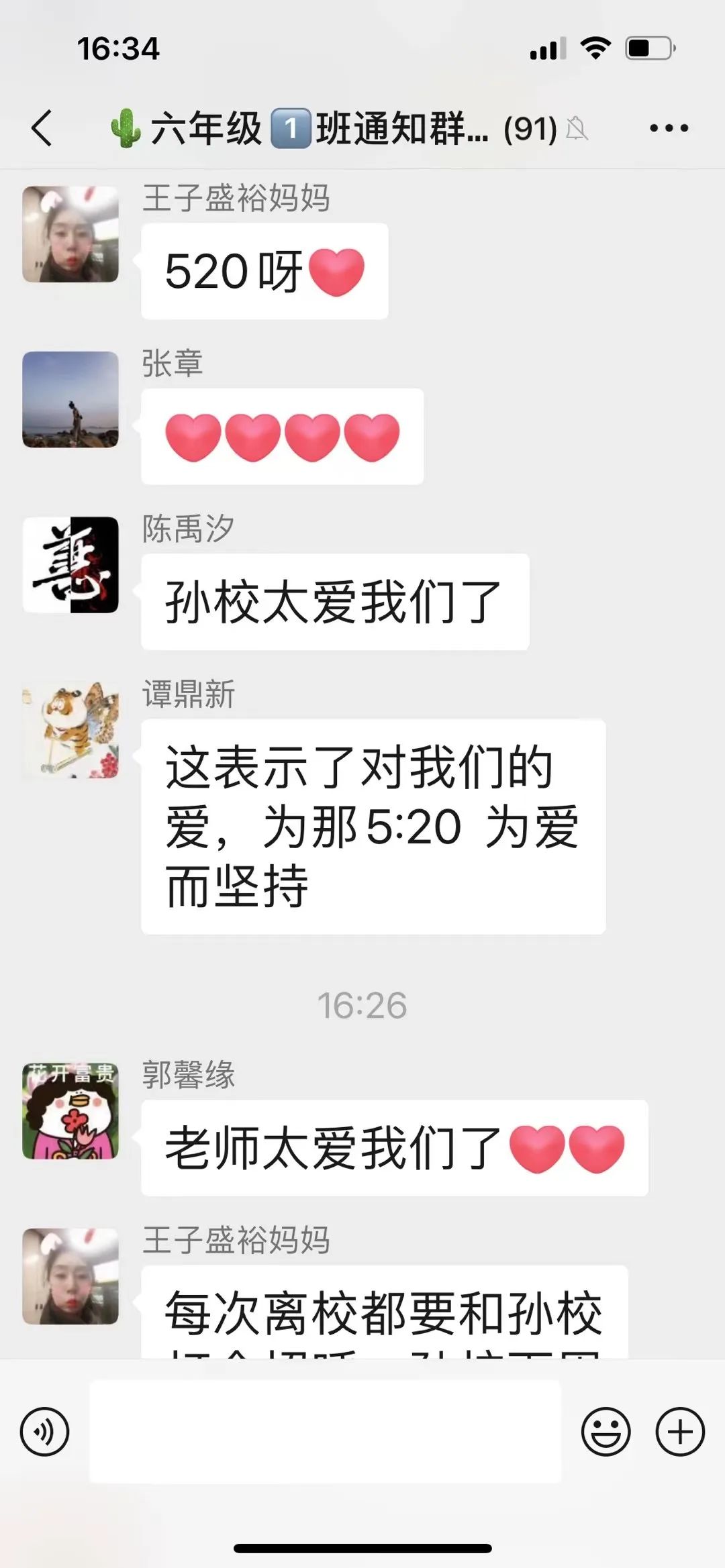Tap the cellular signal bars

click(x=548, y=46)
